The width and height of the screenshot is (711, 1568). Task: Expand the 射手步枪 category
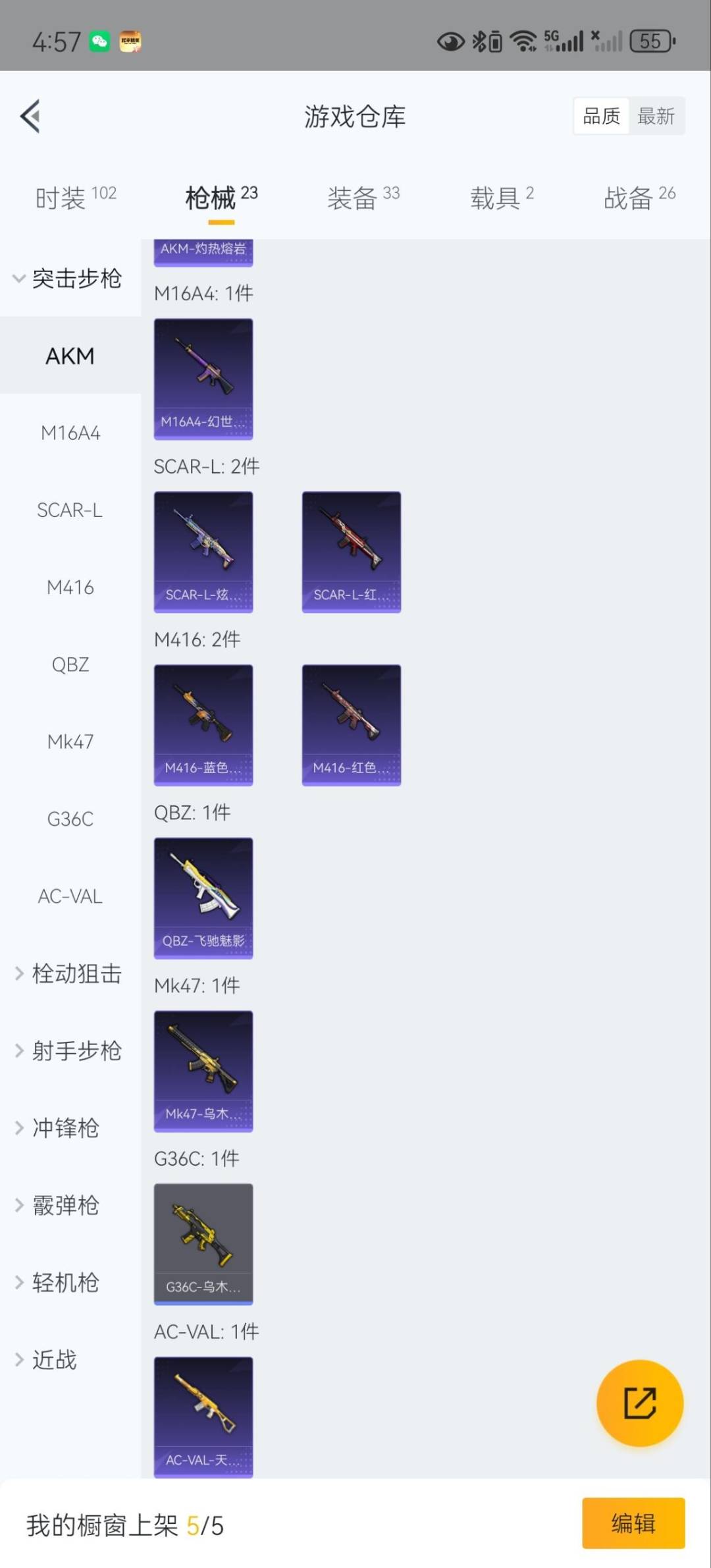[x=69, y=1050]
